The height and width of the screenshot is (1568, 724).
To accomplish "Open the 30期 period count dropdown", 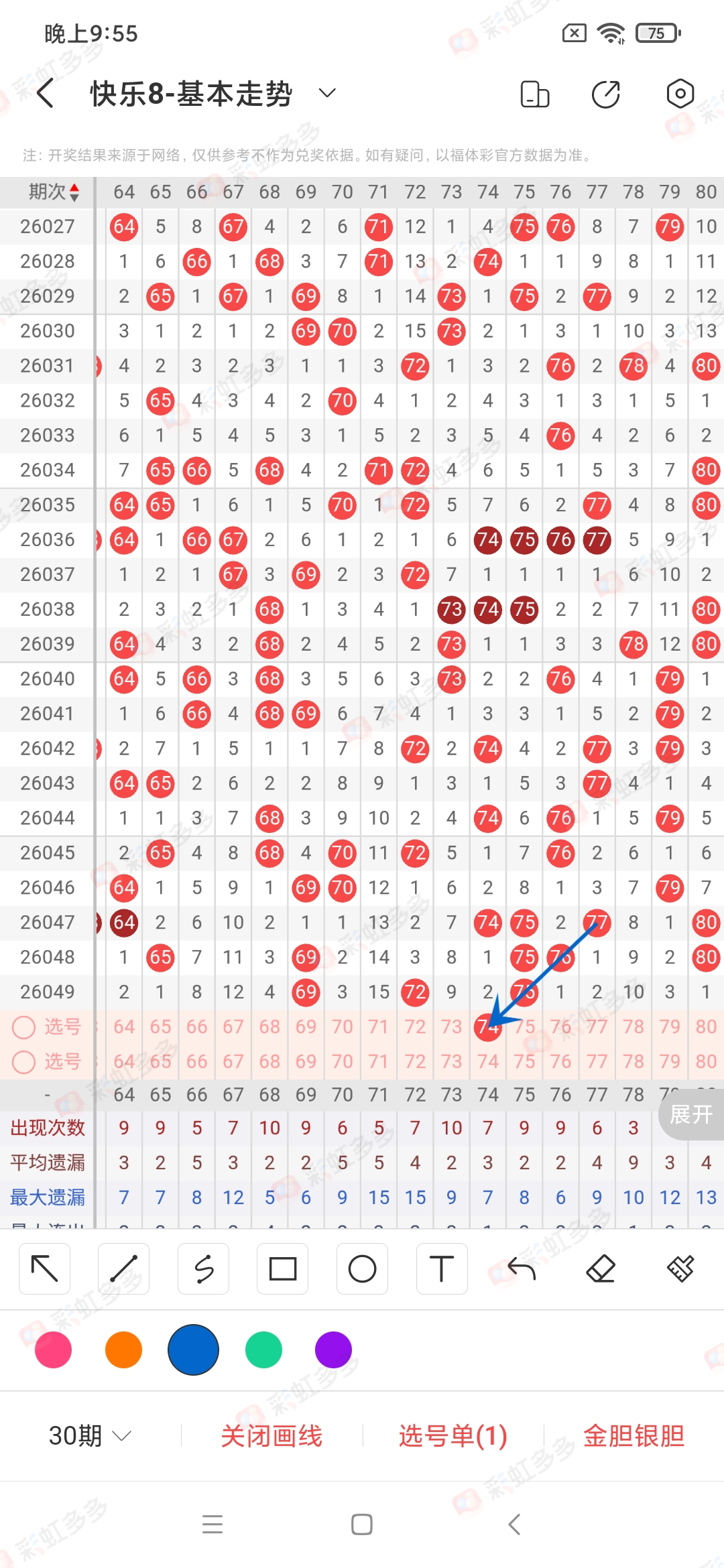I will (x=90, y=1435).
